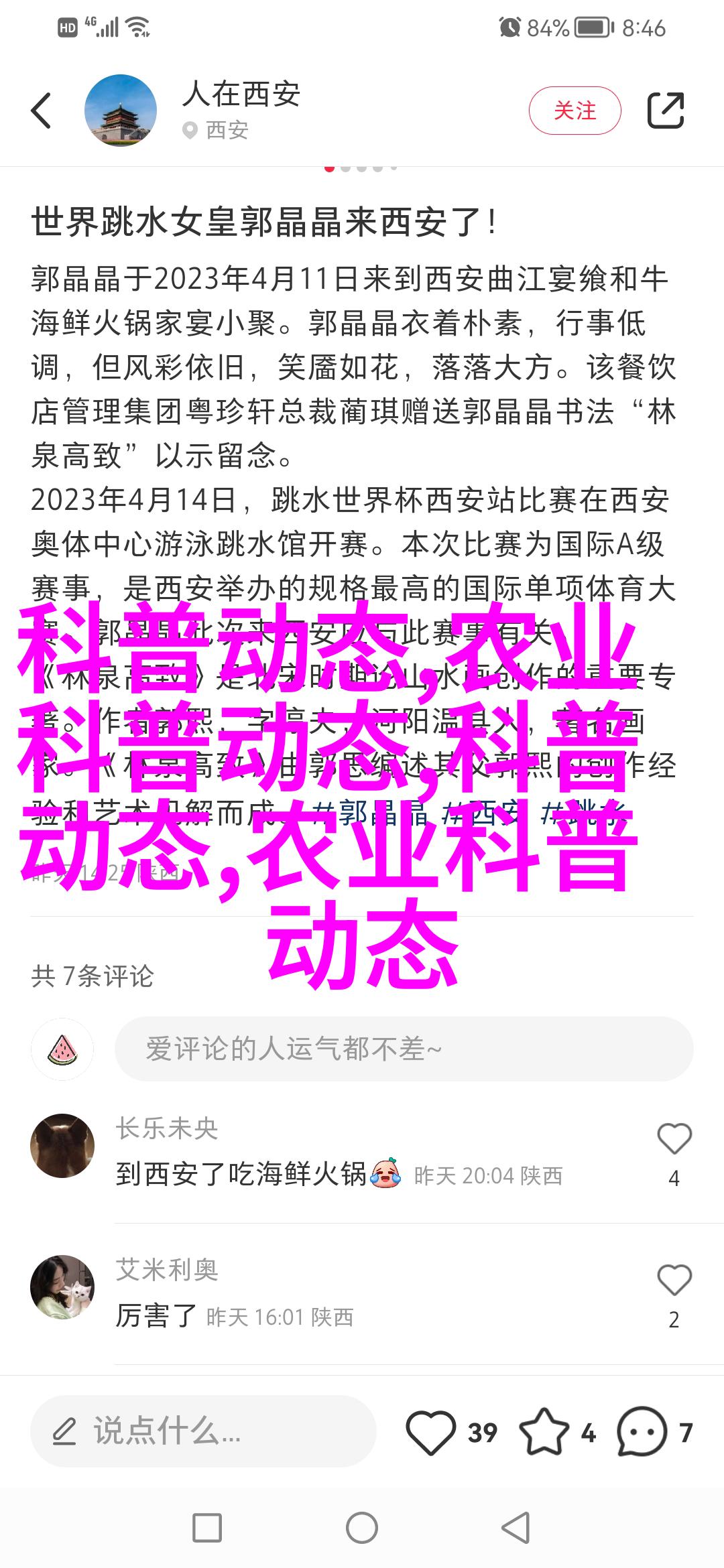Open 艾米利奥's profile picture

(x=62, y=1287)
